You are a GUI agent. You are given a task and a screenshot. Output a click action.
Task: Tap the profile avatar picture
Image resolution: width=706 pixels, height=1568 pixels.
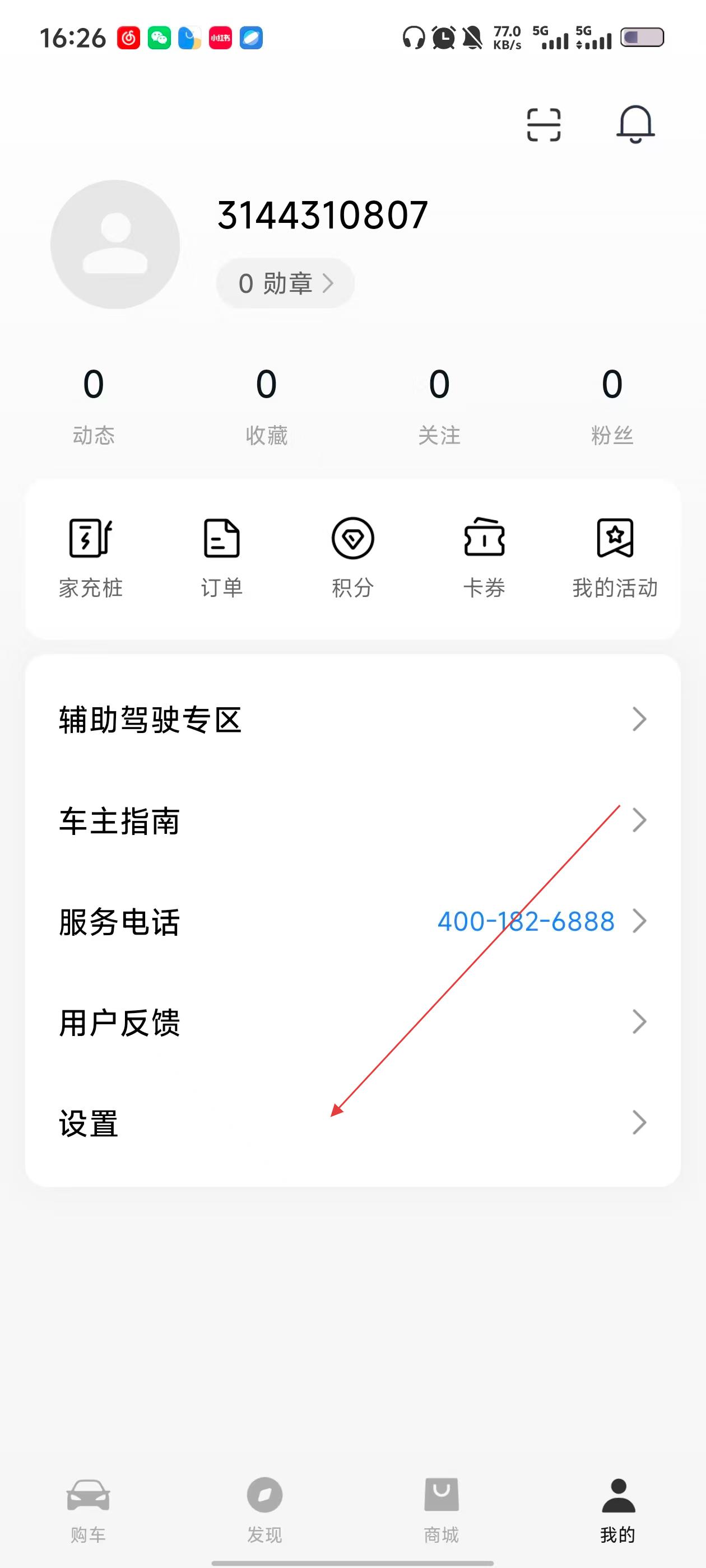pos(115,244)
